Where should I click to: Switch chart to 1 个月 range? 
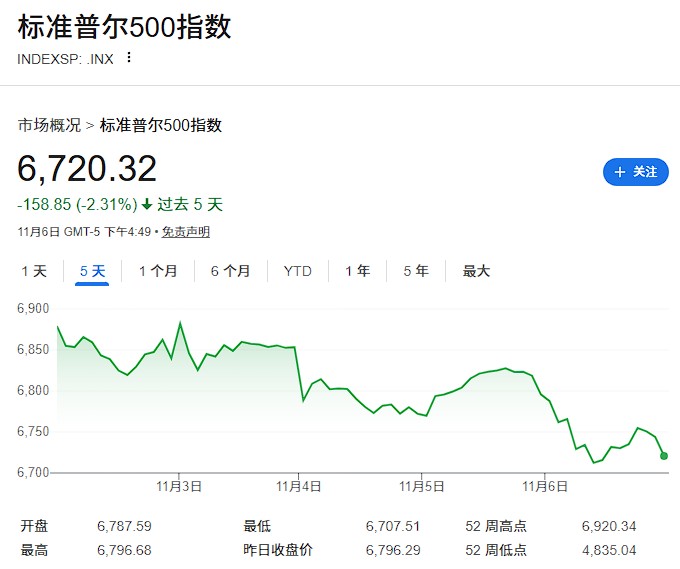click(158, 271)
